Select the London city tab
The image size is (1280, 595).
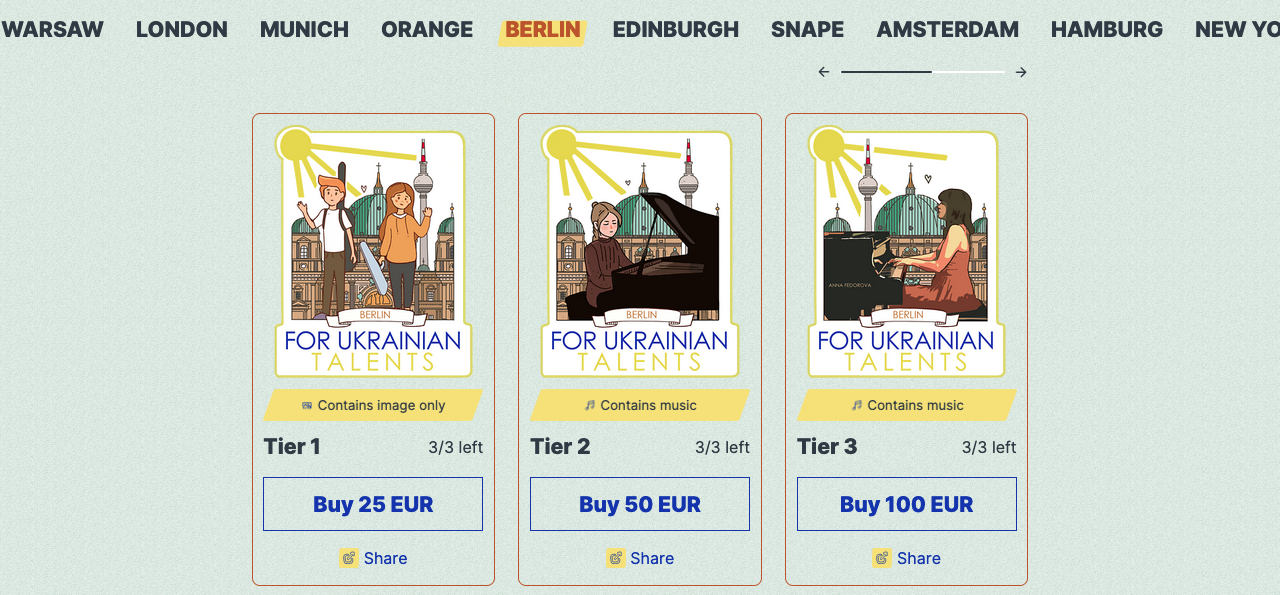pos(182,30)
